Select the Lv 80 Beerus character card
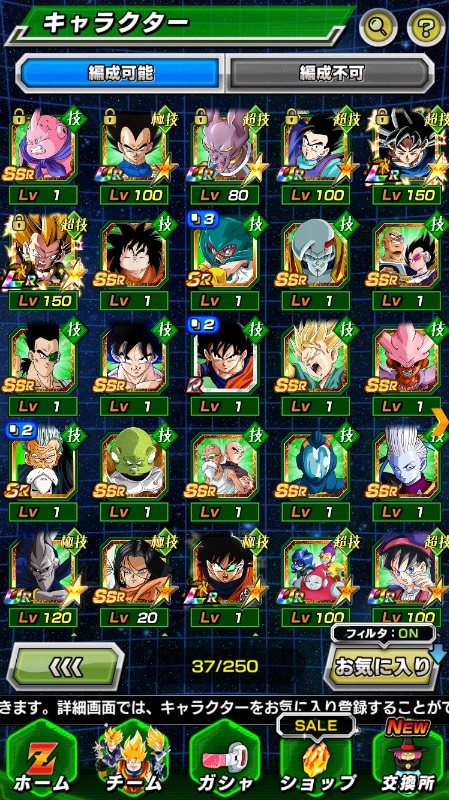 click(224, 156)
